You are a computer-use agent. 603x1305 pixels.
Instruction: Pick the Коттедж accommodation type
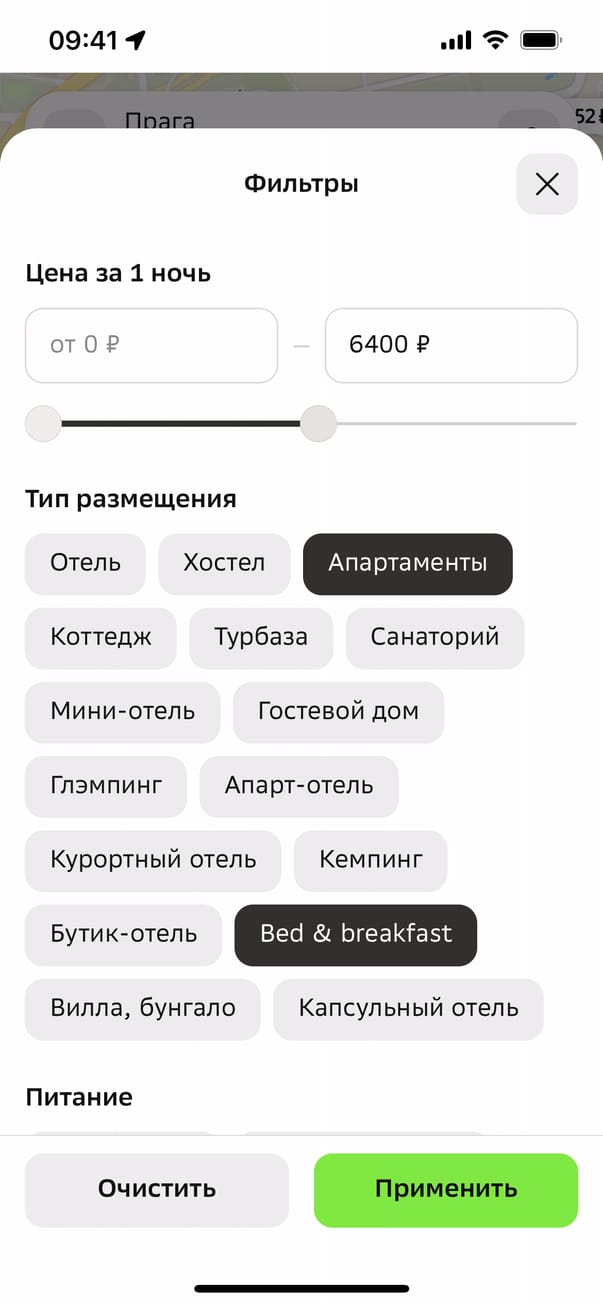tap(100, 637)
